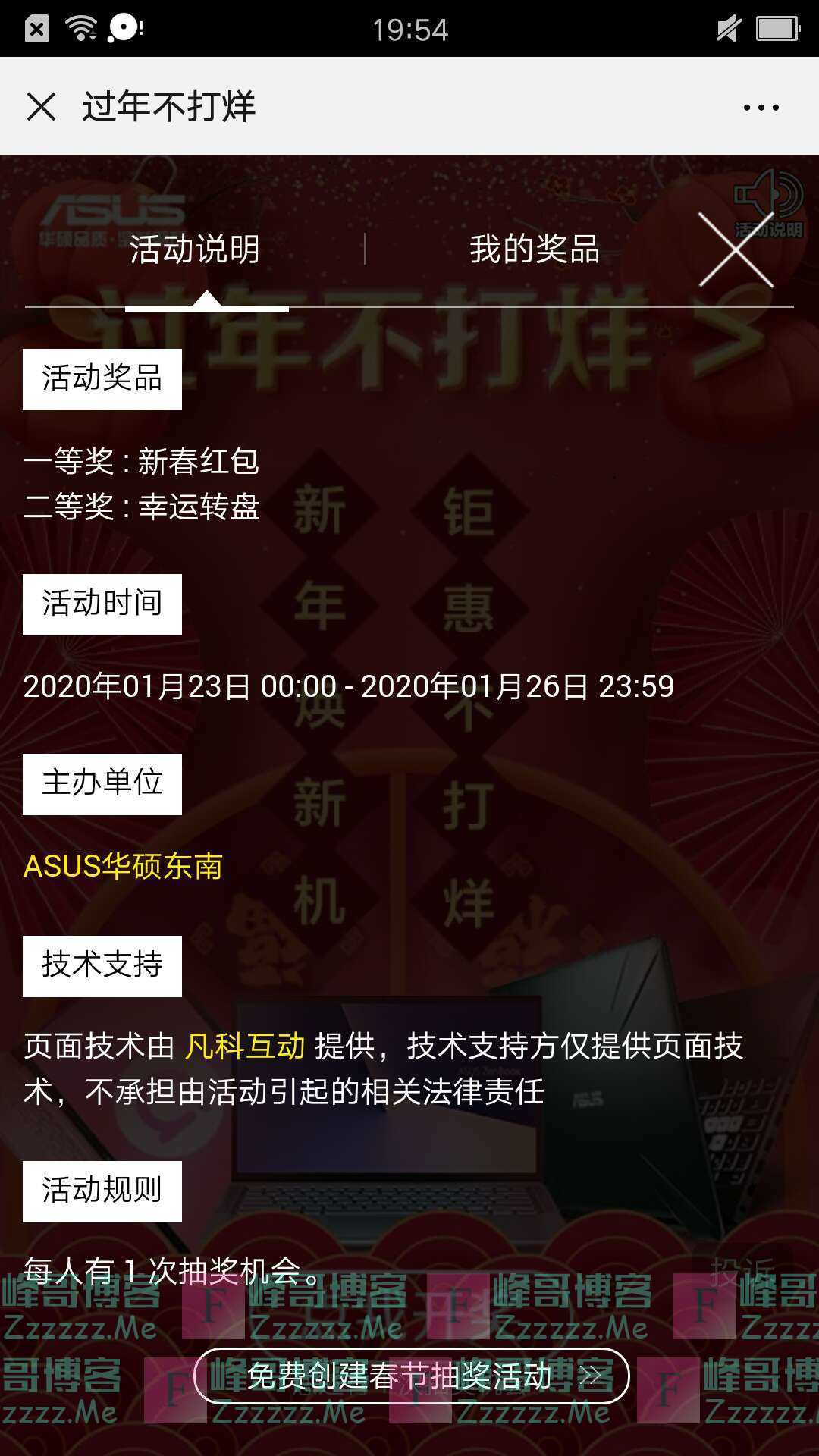
Task: Switch to the 我的奖品 tab
Action: (535, 249)
